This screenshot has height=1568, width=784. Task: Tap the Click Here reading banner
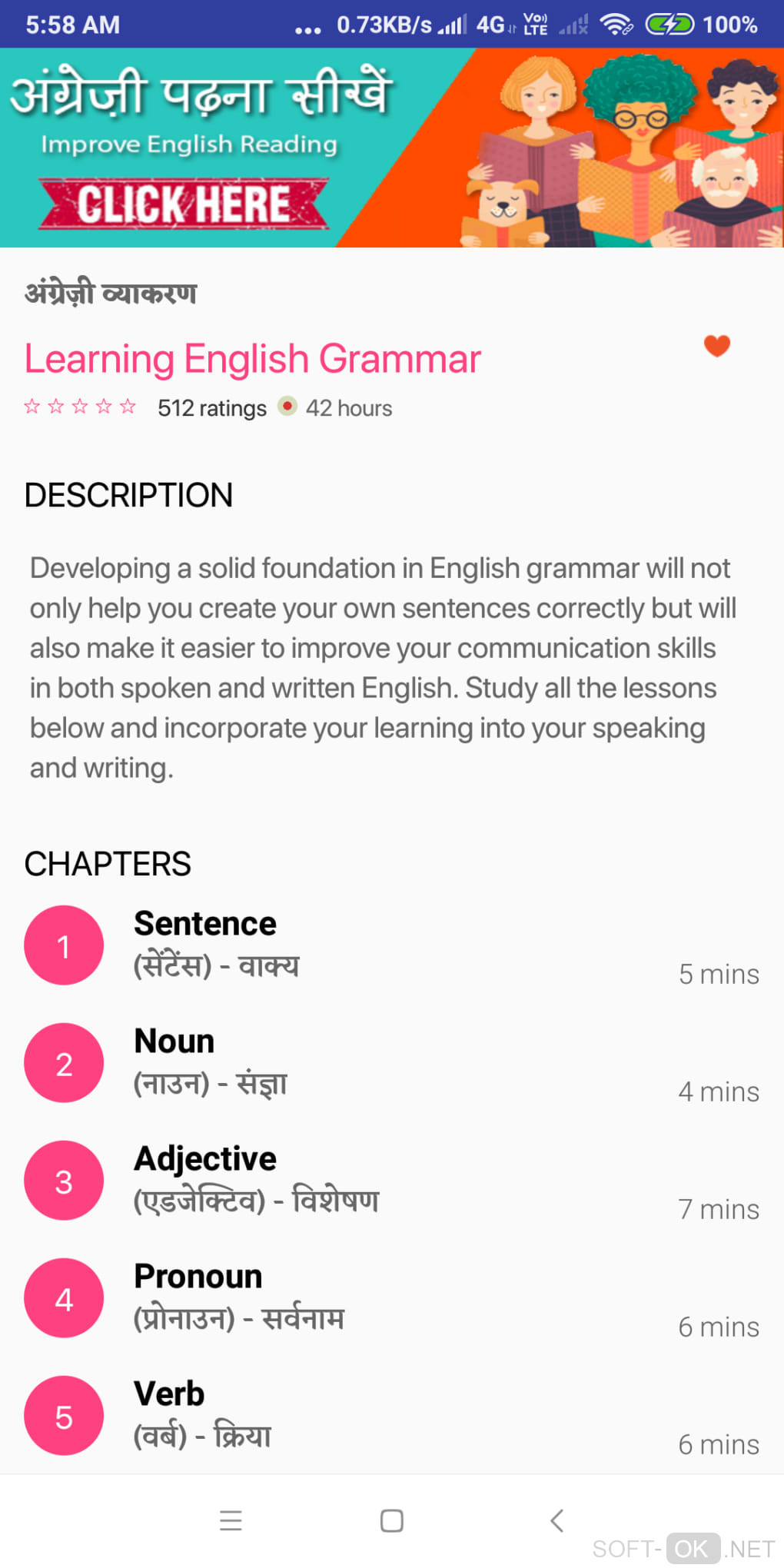pyautogui.click(x=184, y=204)
